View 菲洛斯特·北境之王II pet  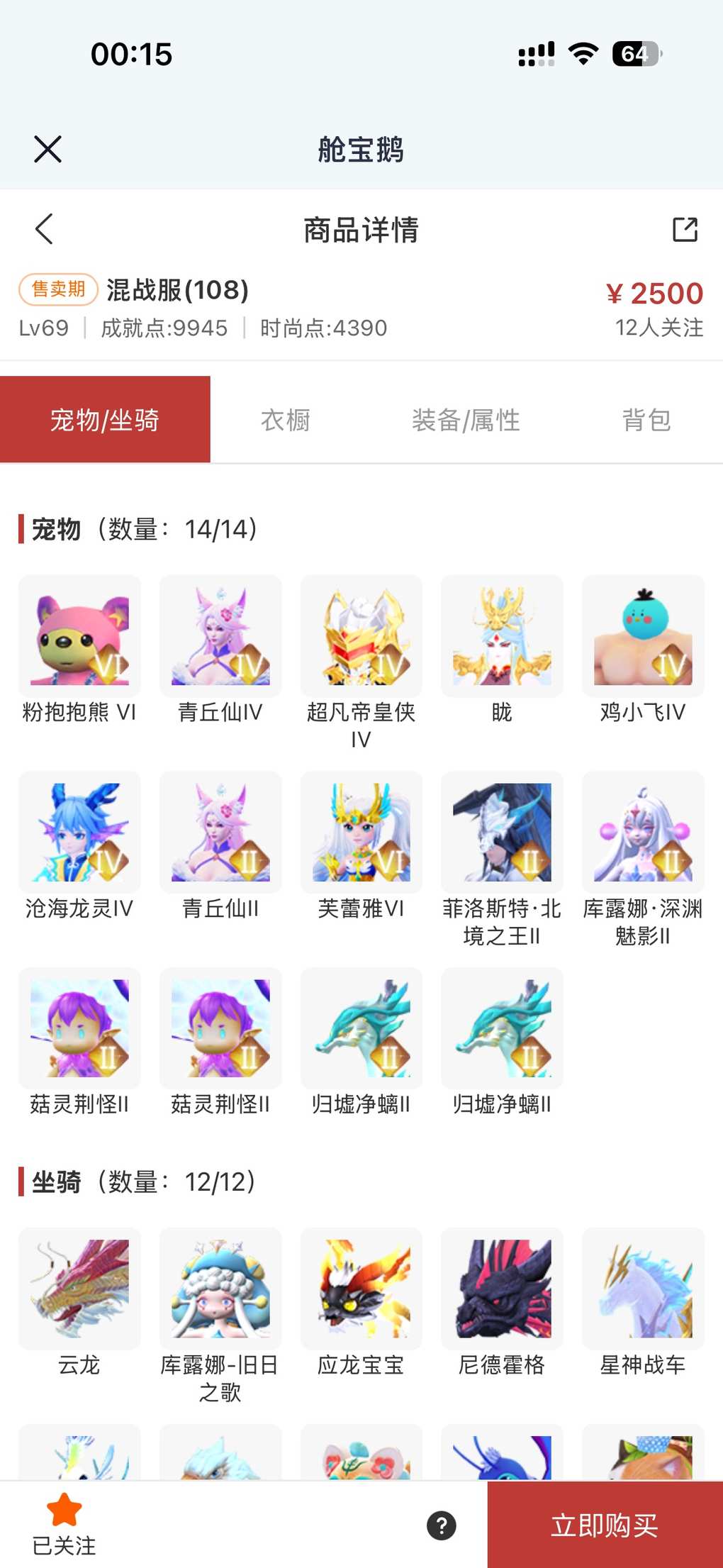(502, 833)
